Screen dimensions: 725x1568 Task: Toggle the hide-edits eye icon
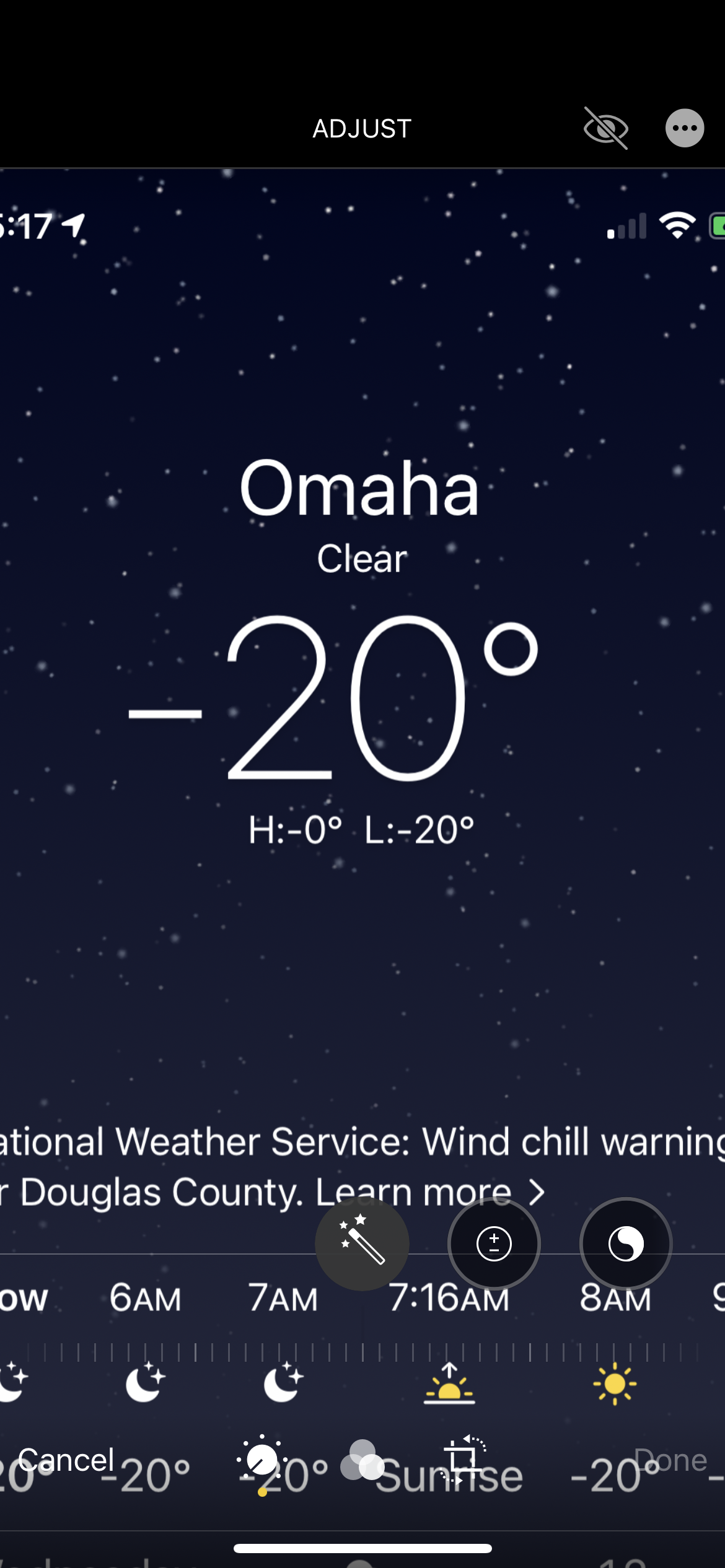click(x=606, y=128)
